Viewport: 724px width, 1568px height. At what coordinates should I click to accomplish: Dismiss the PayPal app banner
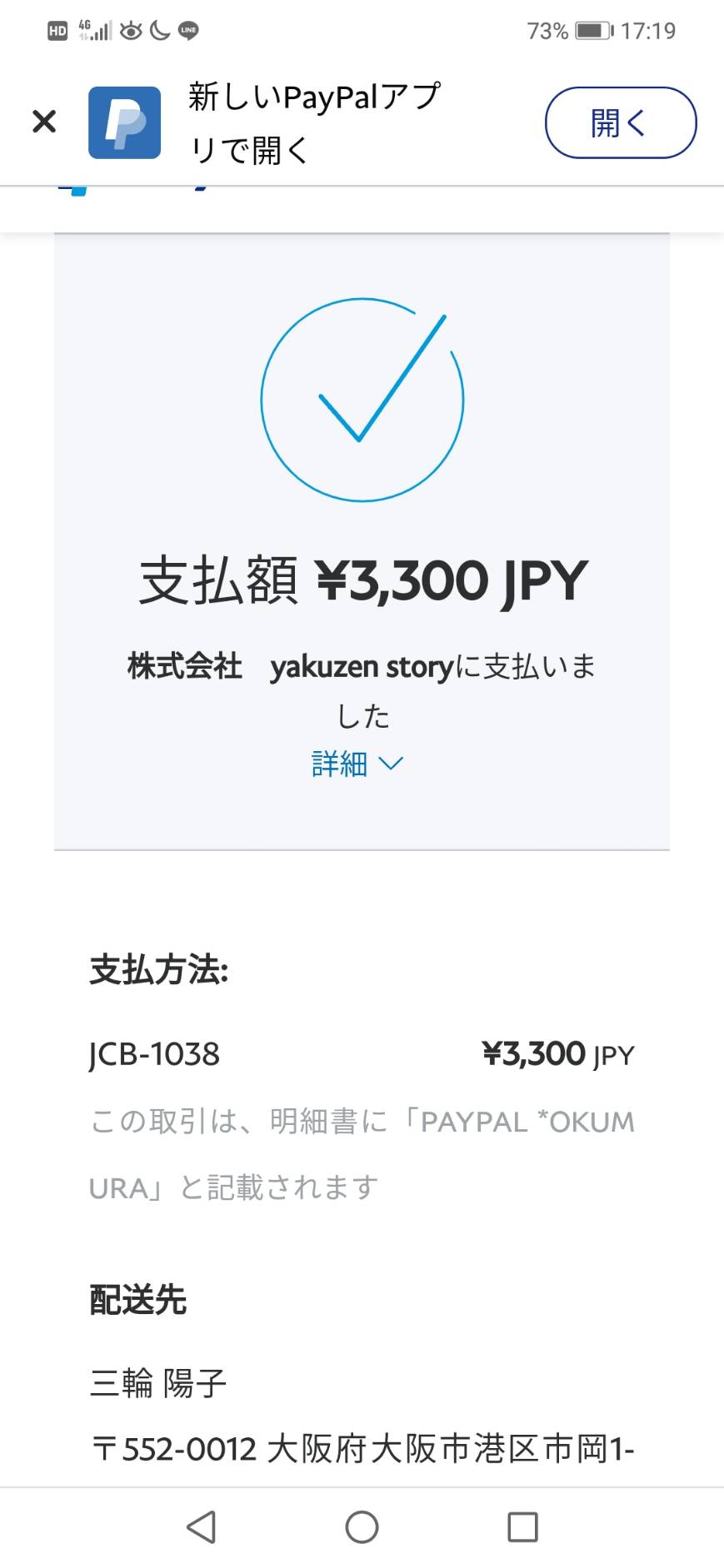(44, 122)
